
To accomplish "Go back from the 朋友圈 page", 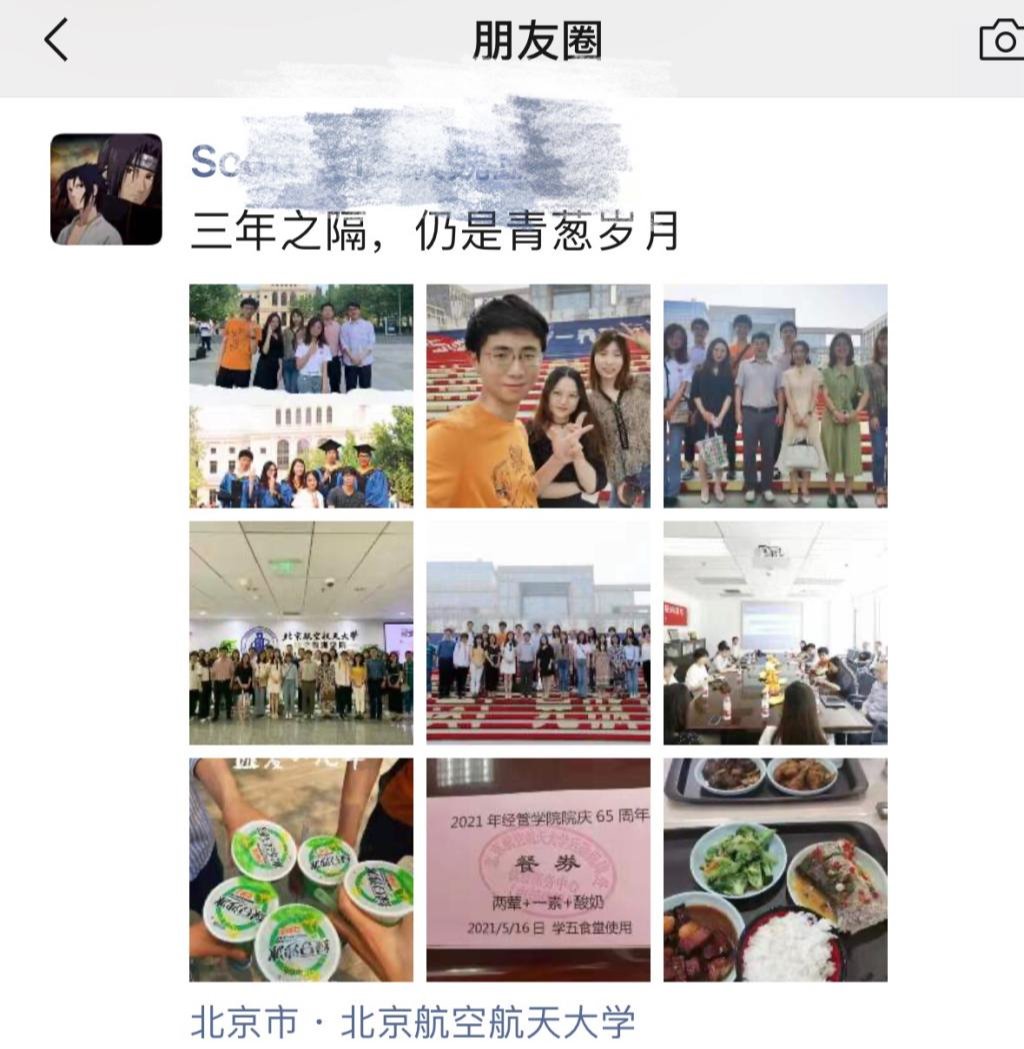I will pyautogui.click(x=56, y=41).
